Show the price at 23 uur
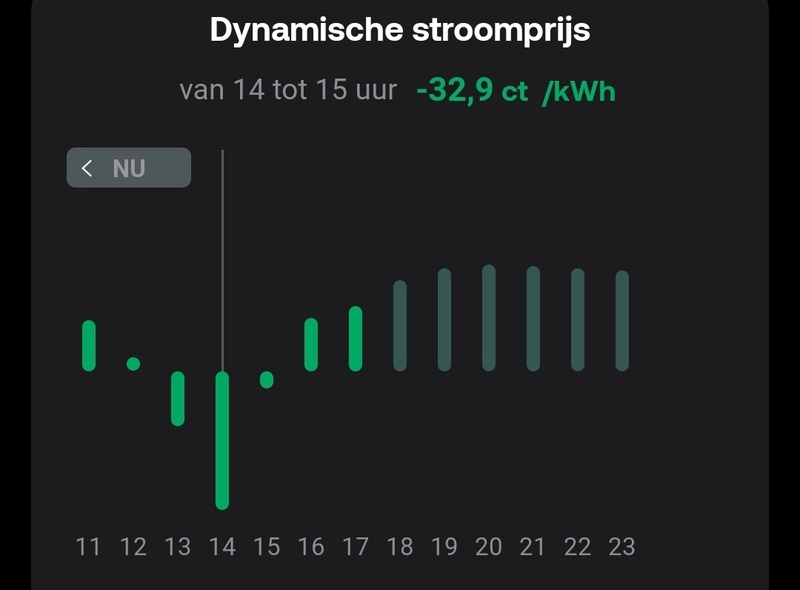The image size is (800, 590). point(622,321)
